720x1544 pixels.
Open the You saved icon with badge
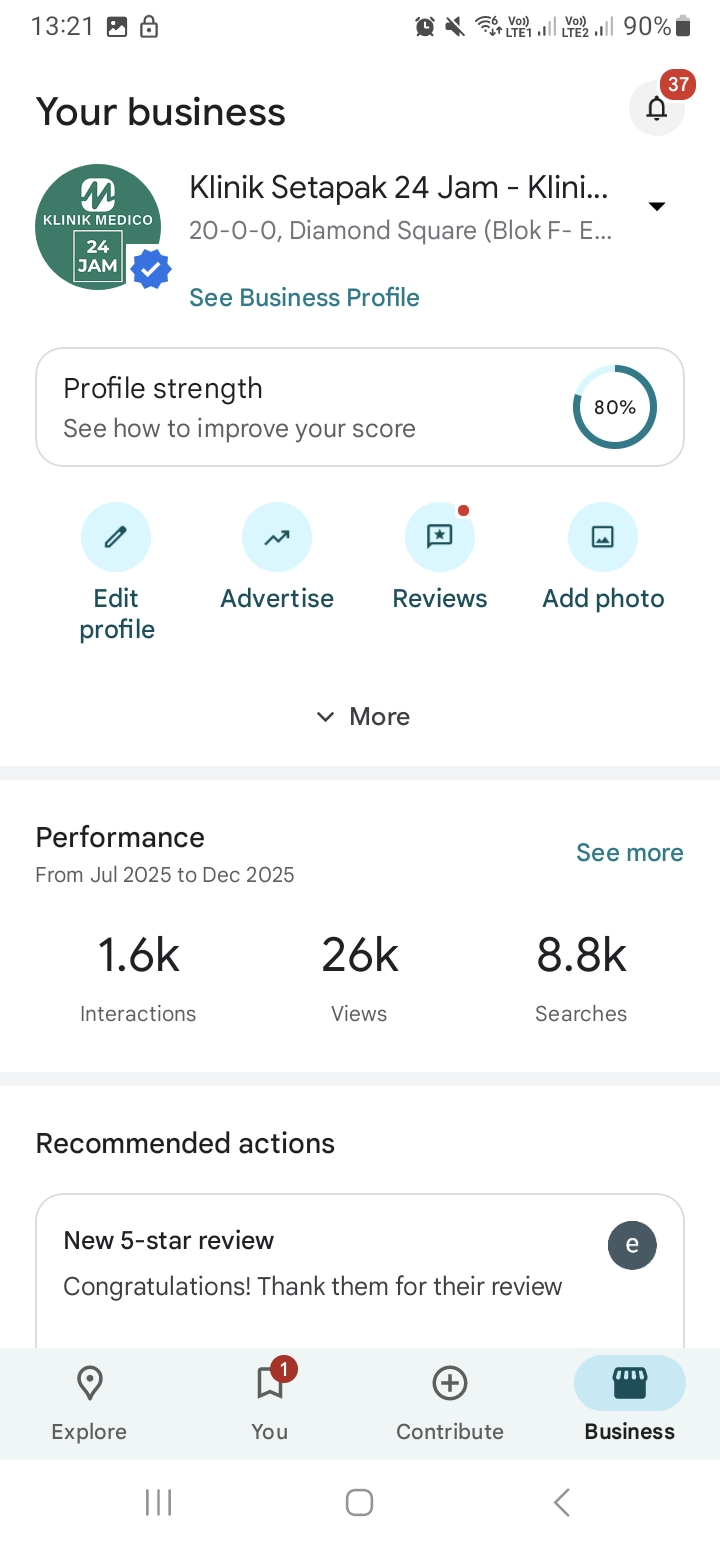click(268, 1383)
